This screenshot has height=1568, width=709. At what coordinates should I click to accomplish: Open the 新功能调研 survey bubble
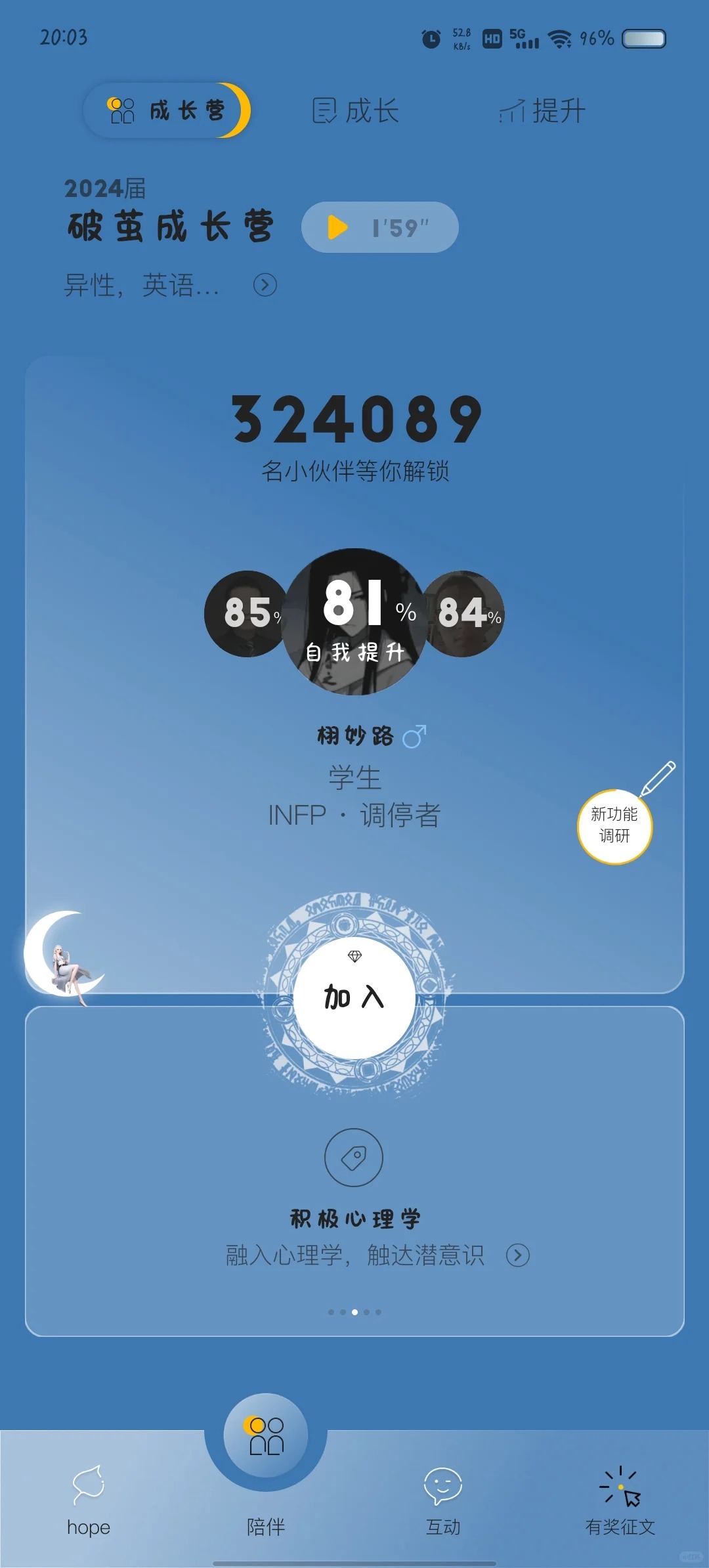point(614,826)
